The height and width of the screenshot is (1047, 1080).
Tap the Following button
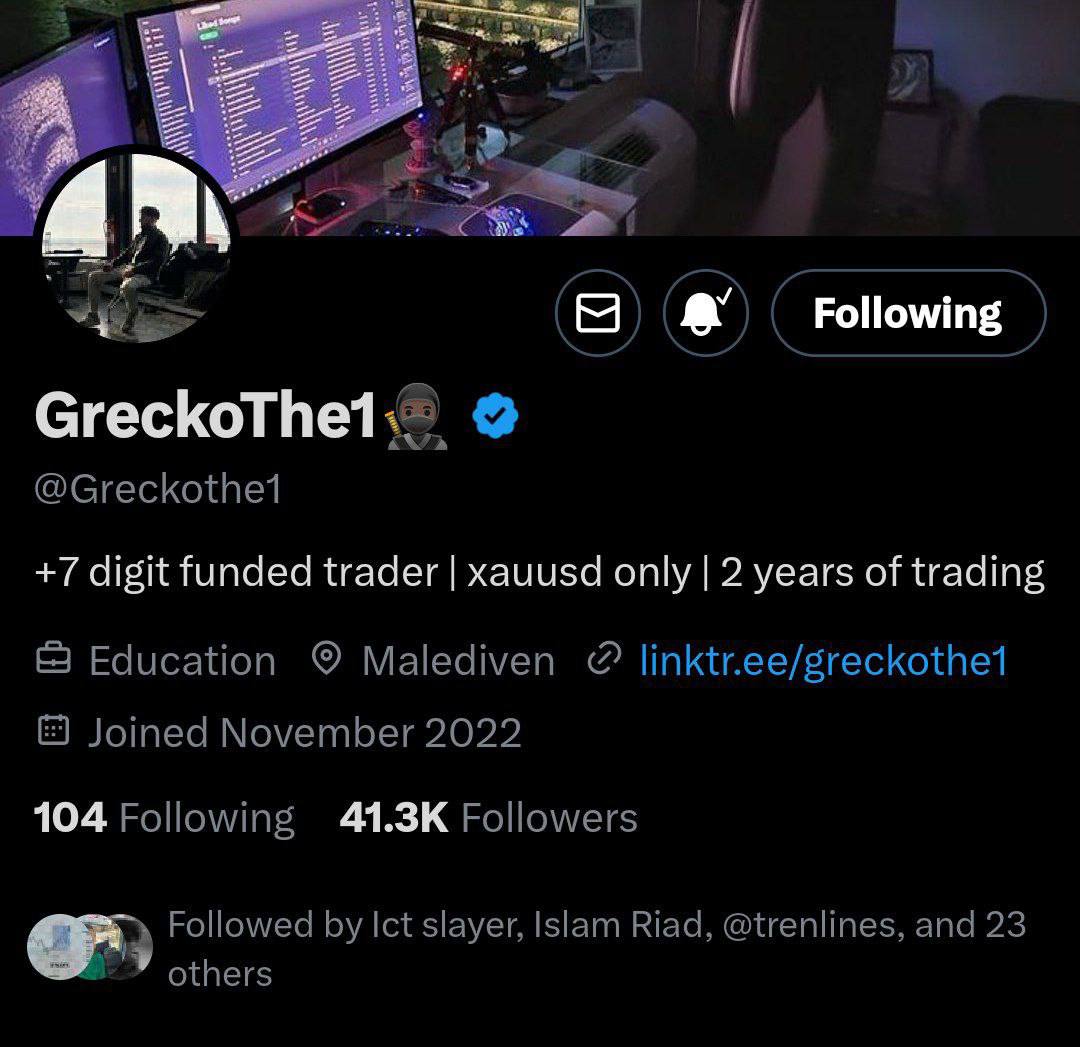[x=907, y=314]
